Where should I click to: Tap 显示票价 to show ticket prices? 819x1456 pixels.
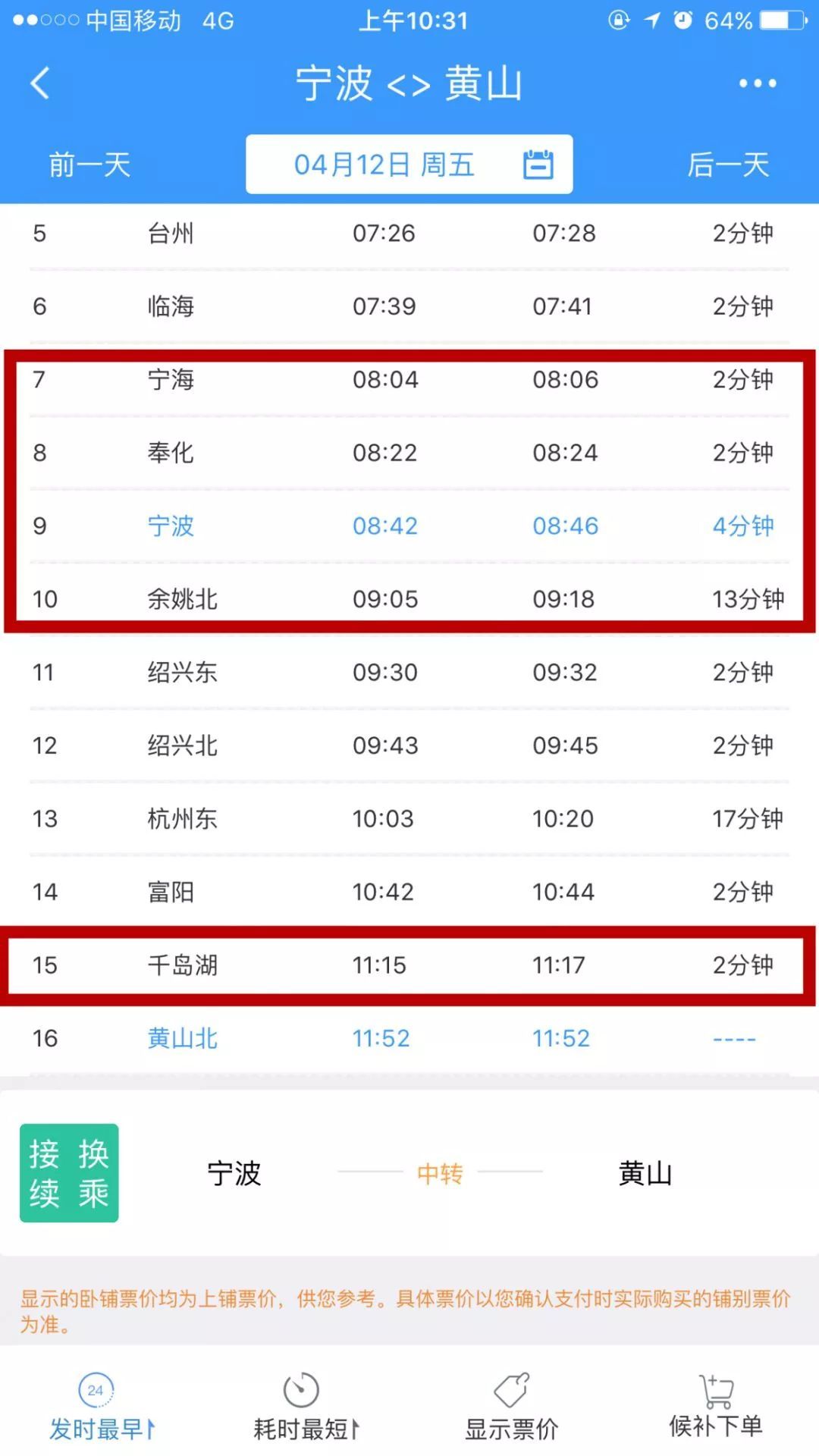click(511, 1409)
